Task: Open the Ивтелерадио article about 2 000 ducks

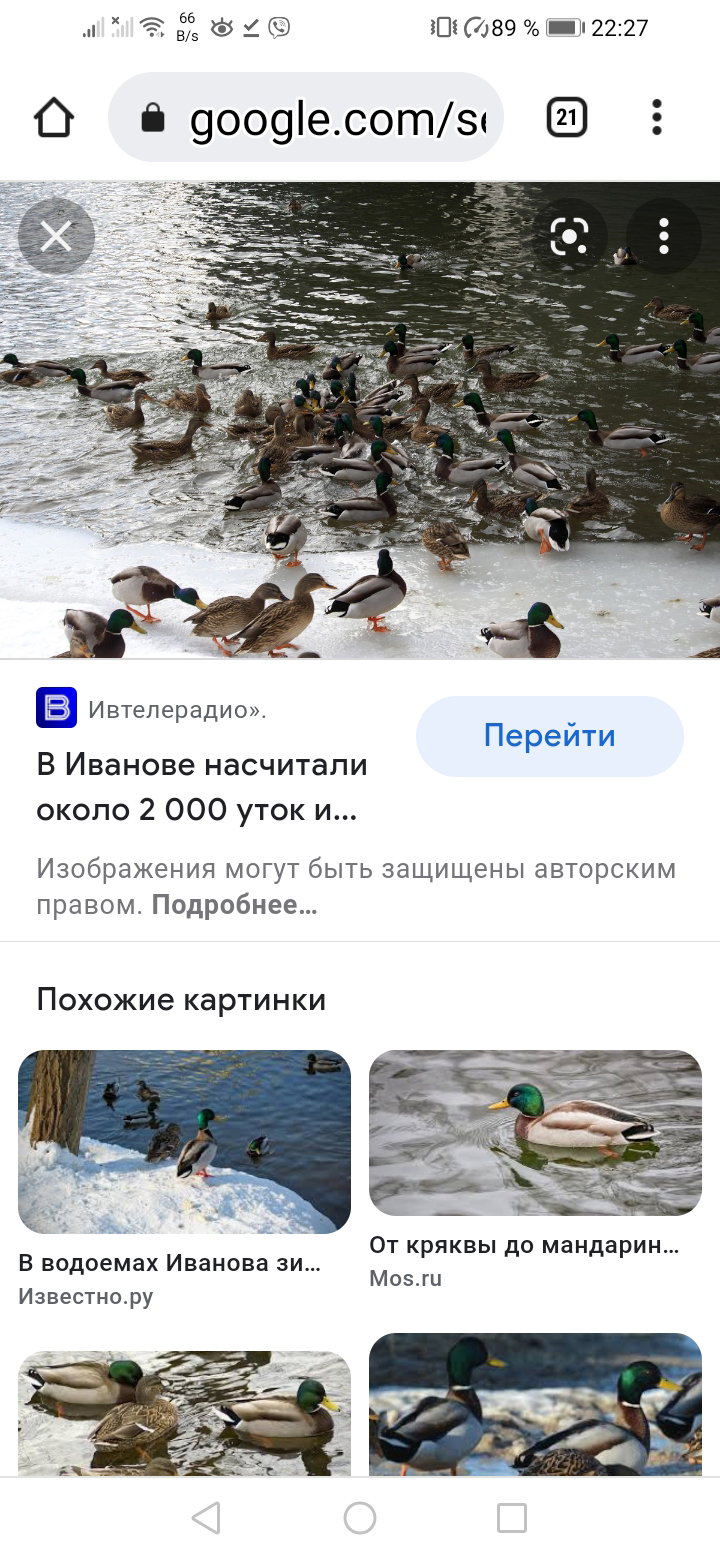Action: 202,787
